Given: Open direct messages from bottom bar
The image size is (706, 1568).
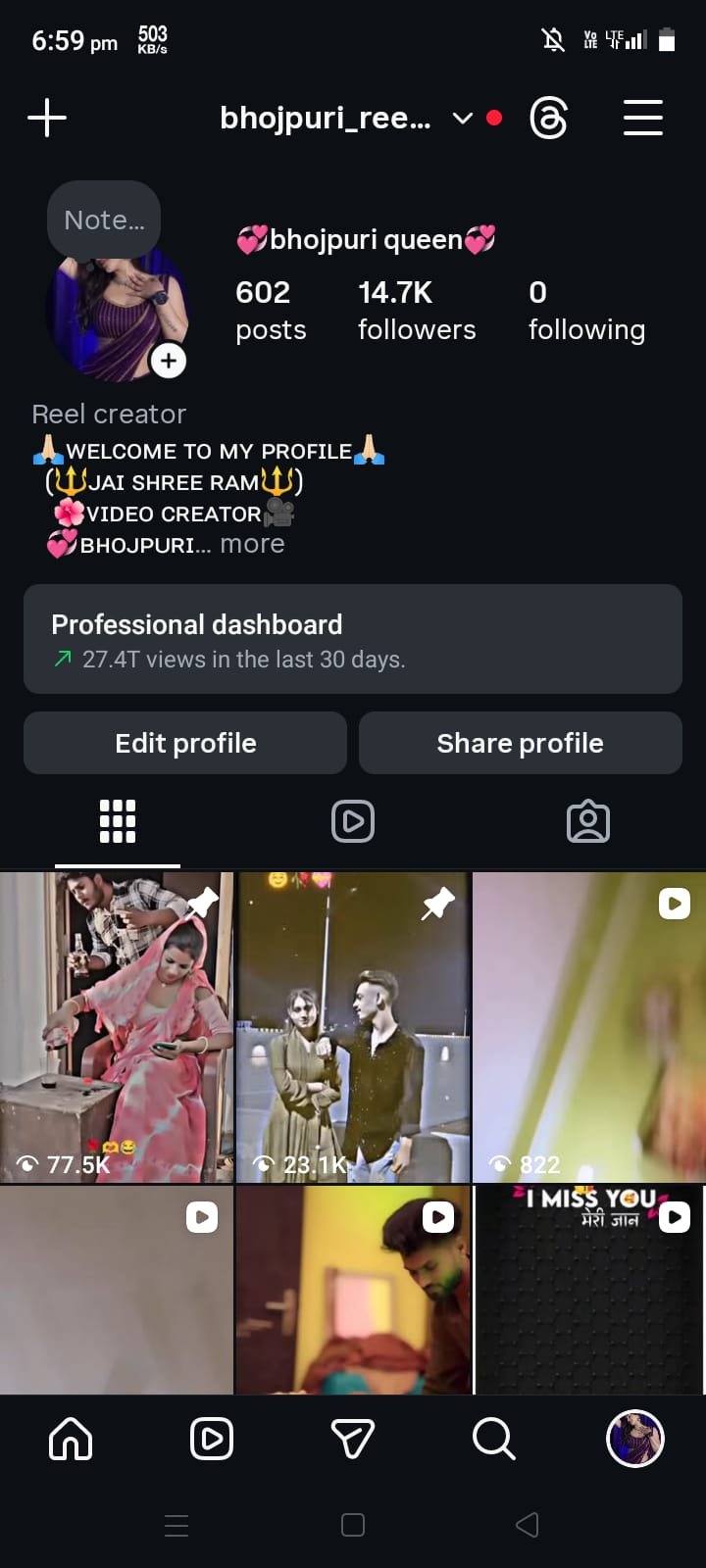Looking at the screenshot, I should 353,1439.
